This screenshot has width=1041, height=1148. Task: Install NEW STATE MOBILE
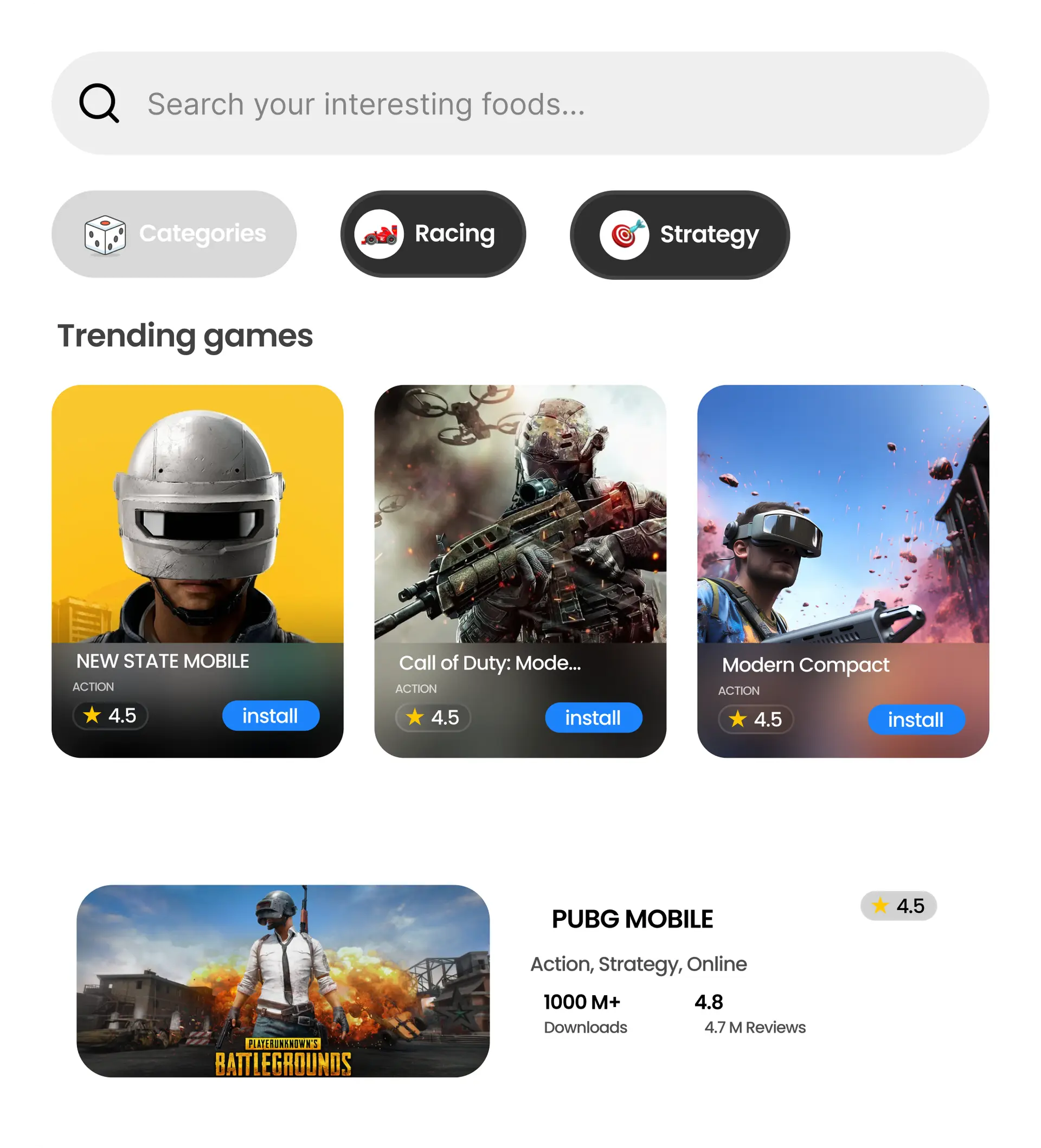270,715
